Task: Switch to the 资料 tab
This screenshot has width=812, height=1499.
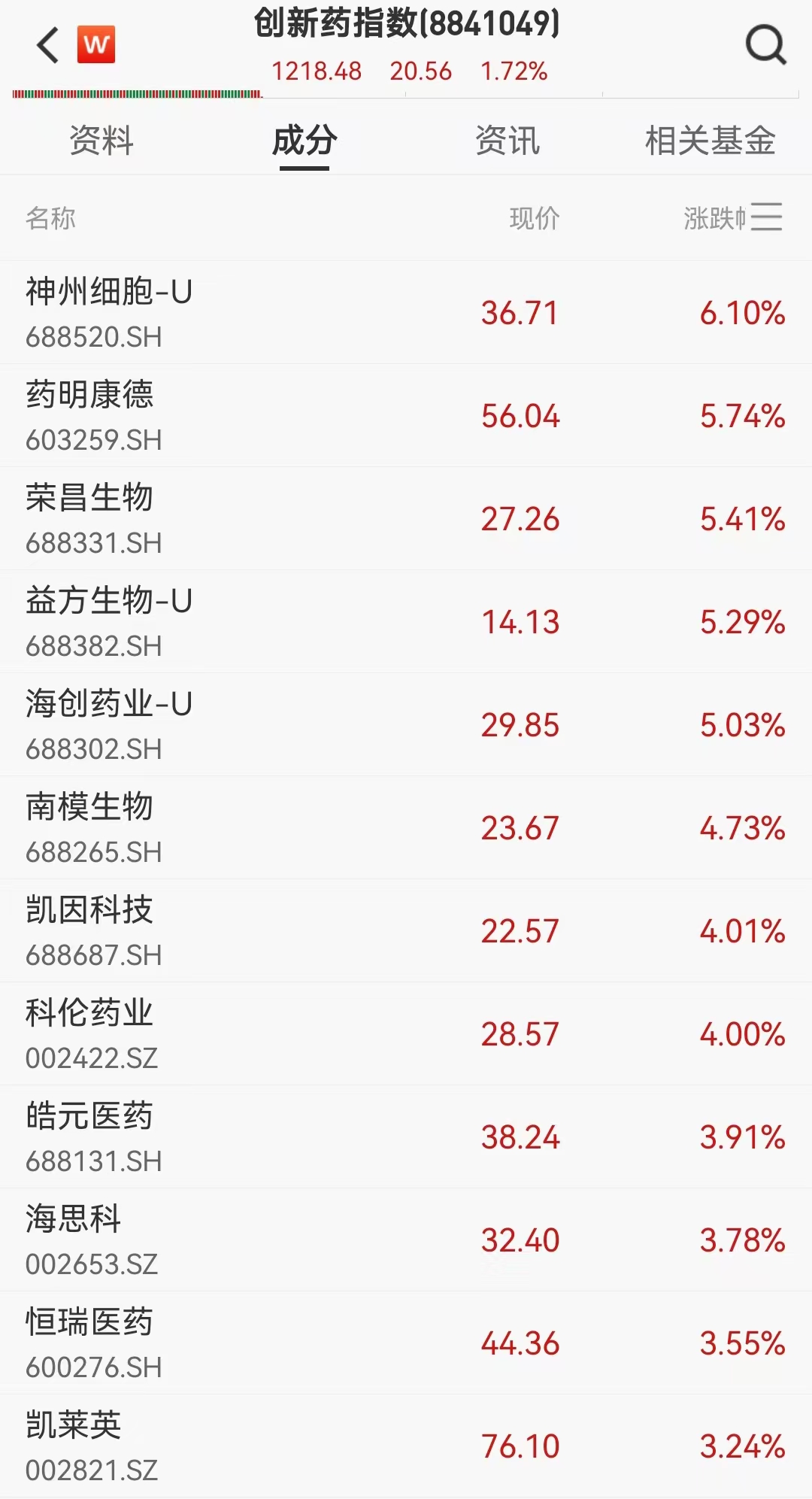Action: click(101, 141)
